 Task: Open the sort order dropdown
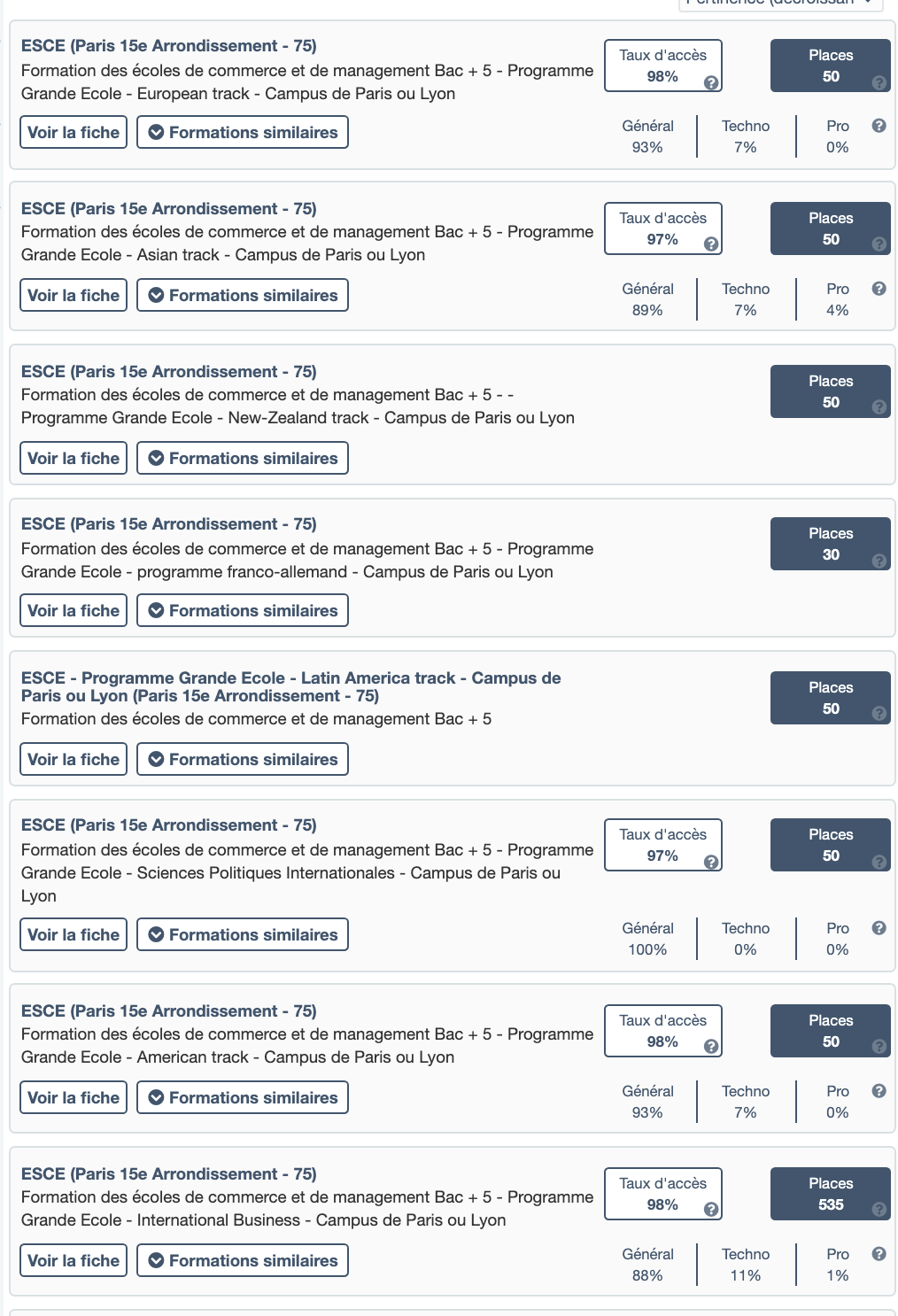pos(780,4)
